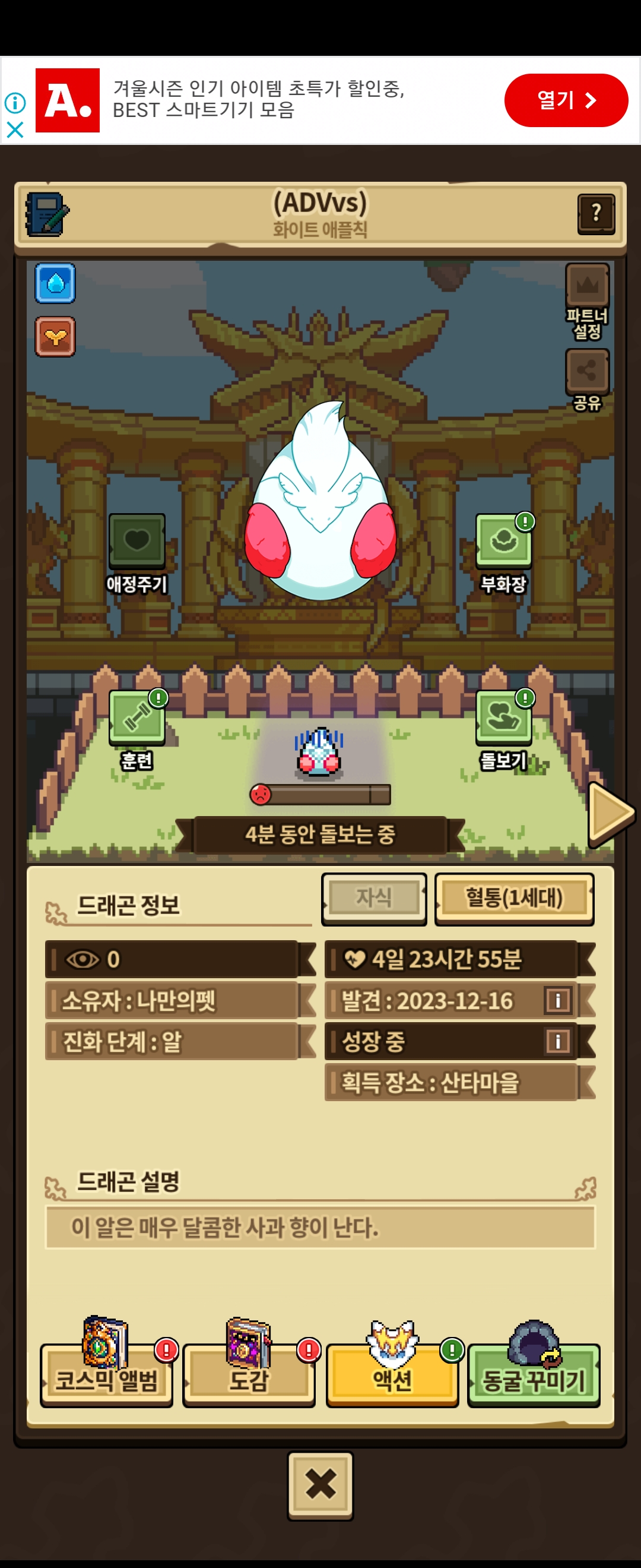Open 동굴 꾸미기 cave decoration
The image size is (641, 1568).
coord(534,1374)
